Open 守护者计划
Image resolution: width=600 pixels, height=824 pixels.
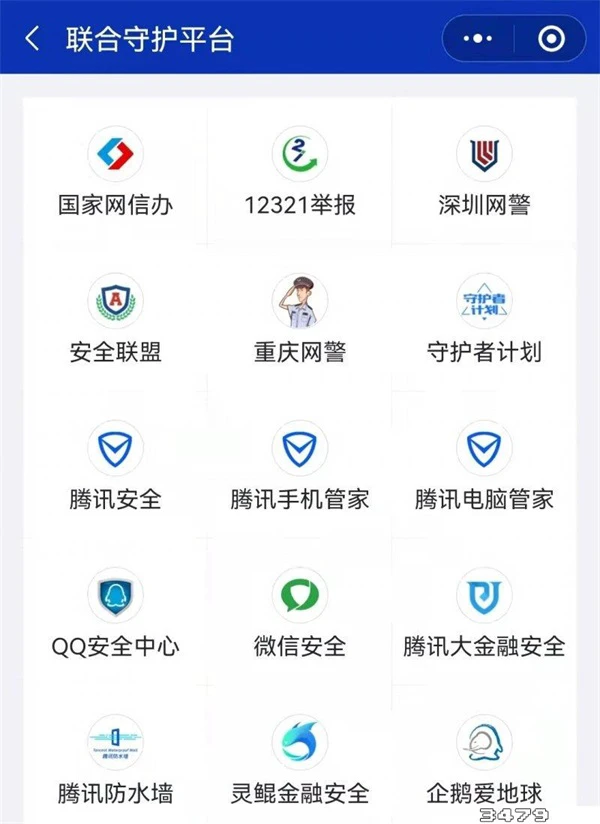click(484, 320)
